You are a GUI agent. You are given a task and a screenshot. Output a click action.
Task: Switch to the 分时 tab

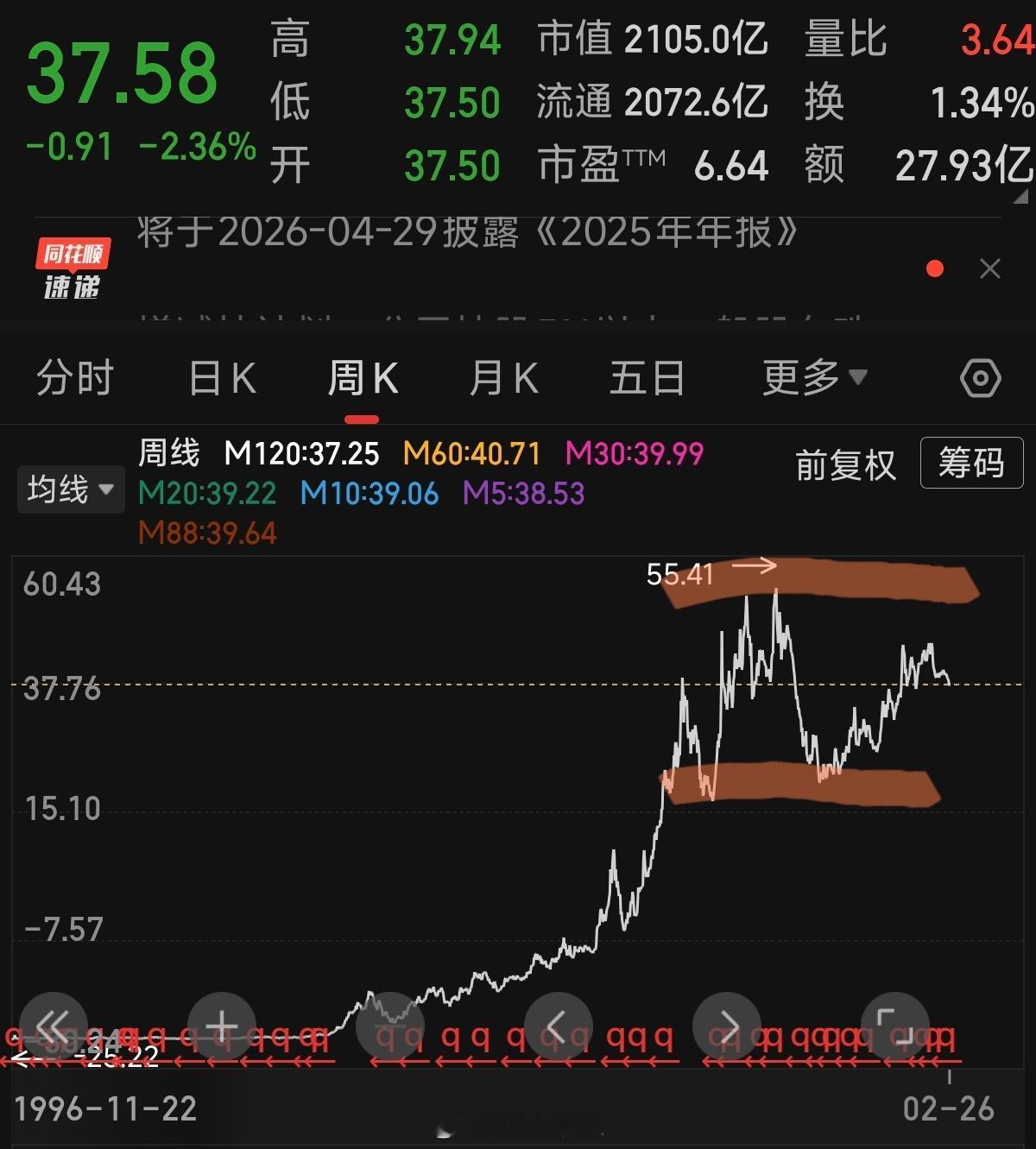point(76,377)
